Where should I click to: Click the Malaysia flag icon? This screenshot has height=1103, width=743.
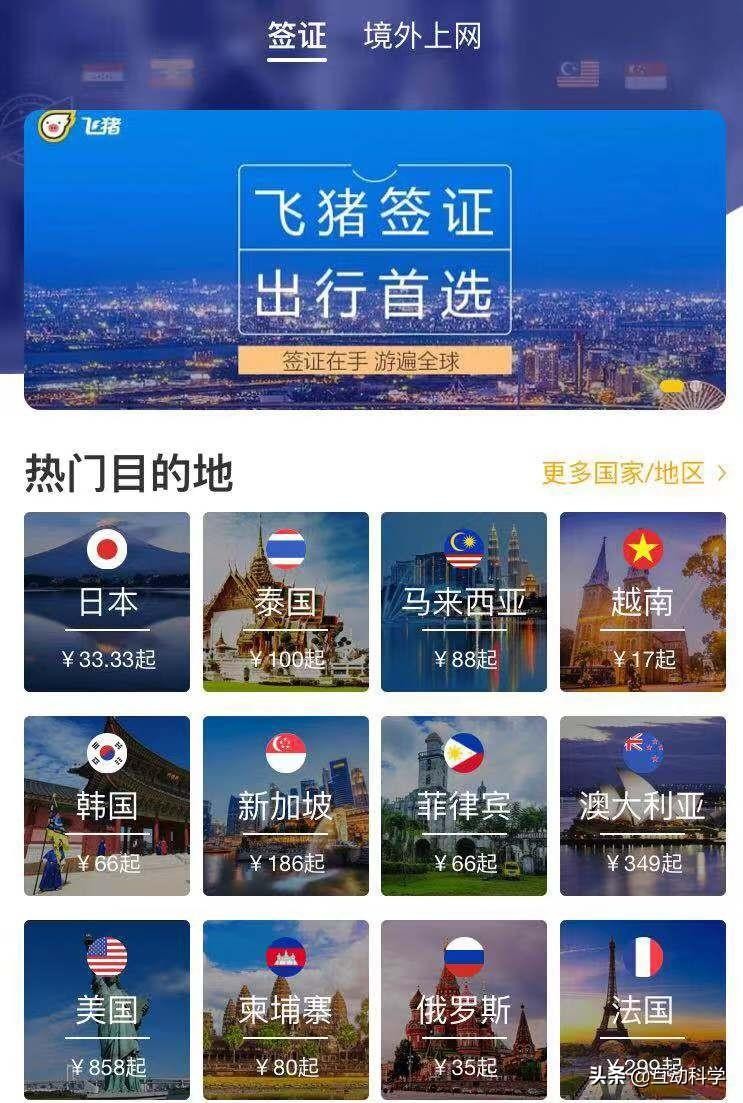pyautogui.click(x=463, y=550)
